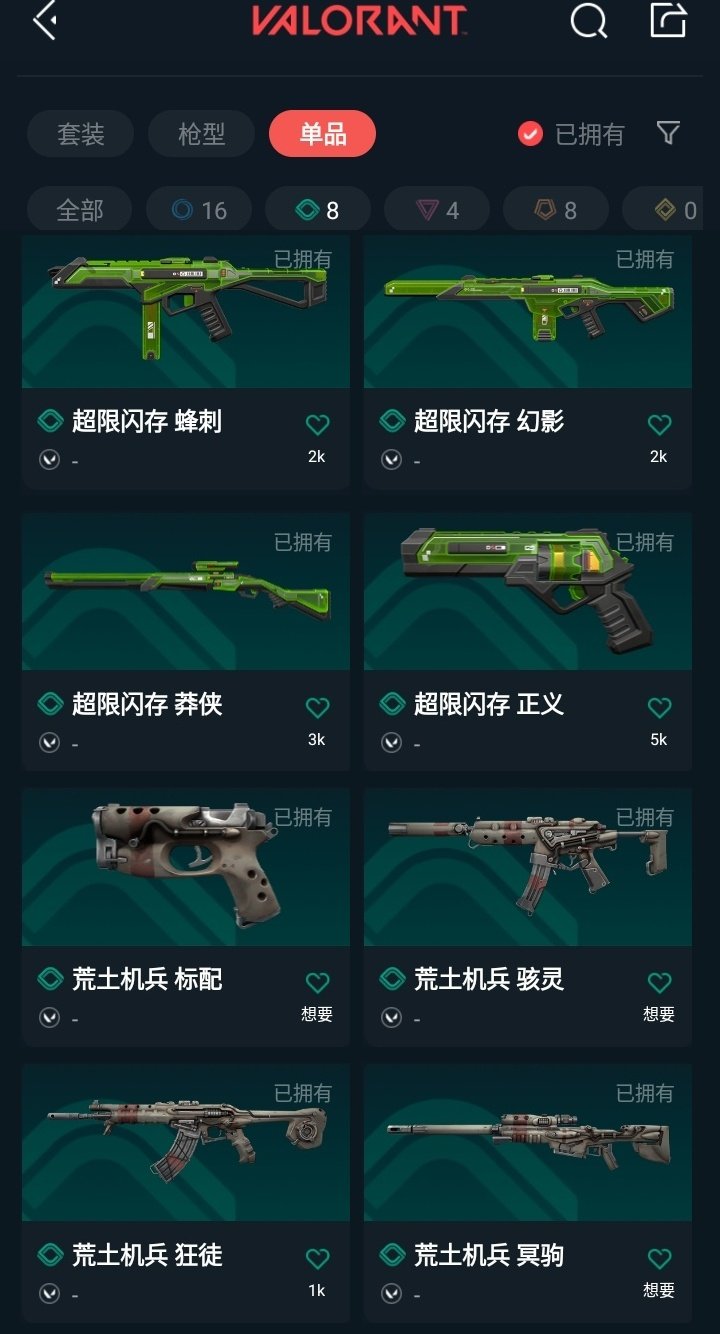The image size is (720, 1334).
Task: Select the blue tier filter showing 16
Action: [198, 209]
